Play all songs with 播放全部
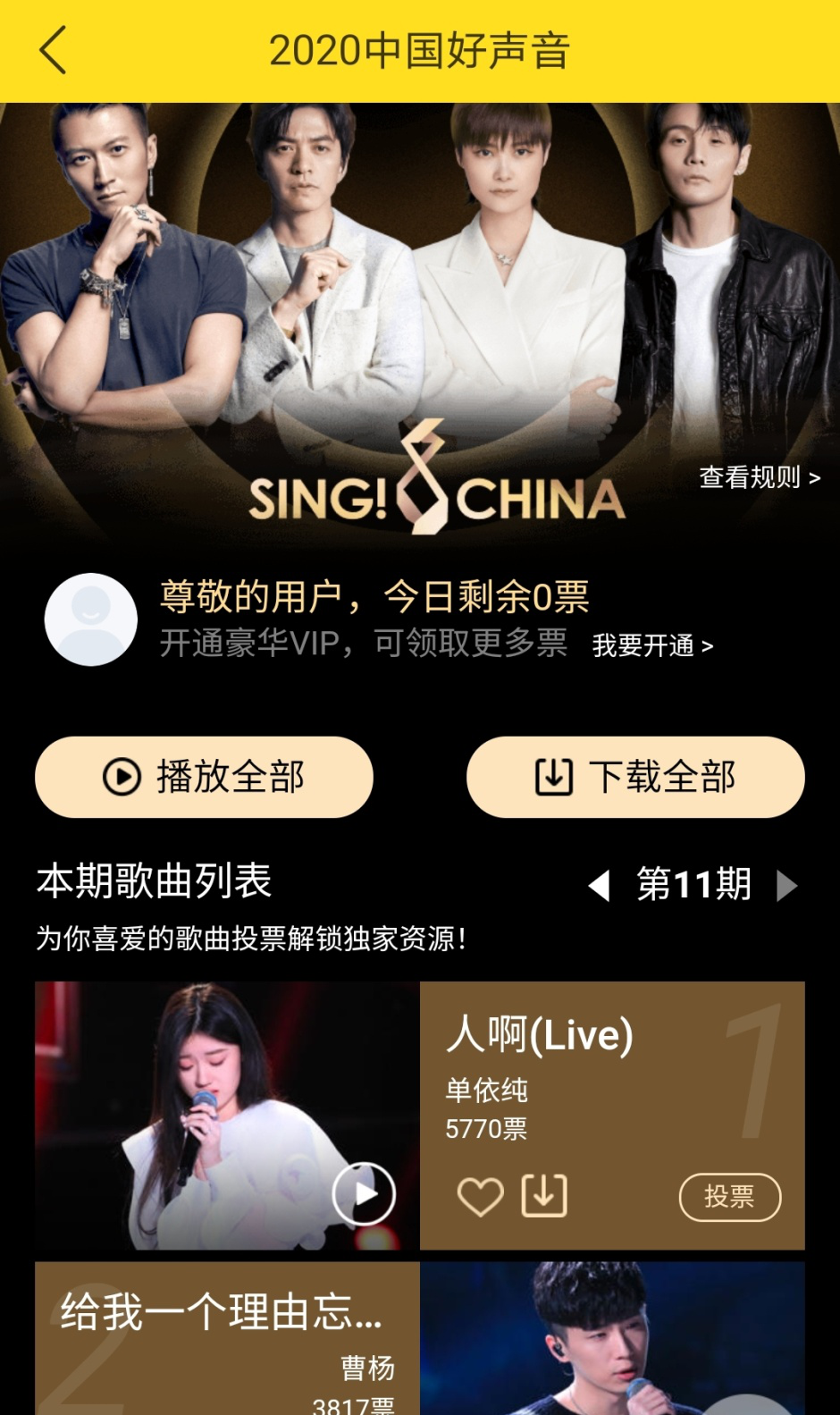This screenshot has height=1415, width=840. click(x=204, y=777)
